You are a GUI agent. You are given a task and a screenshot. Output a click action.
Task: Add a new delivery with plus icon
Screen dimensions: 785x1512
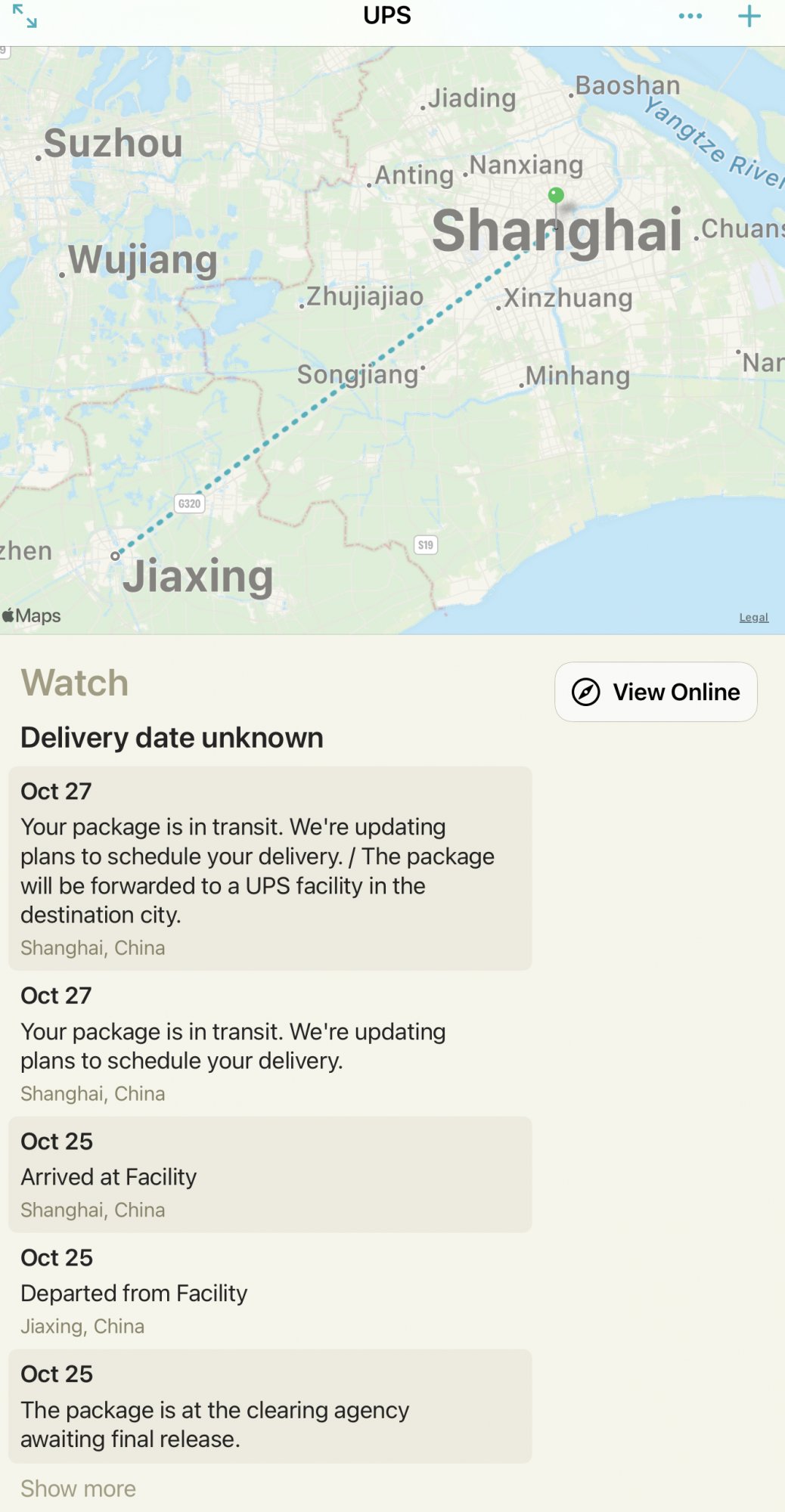(x=749, y=16)
